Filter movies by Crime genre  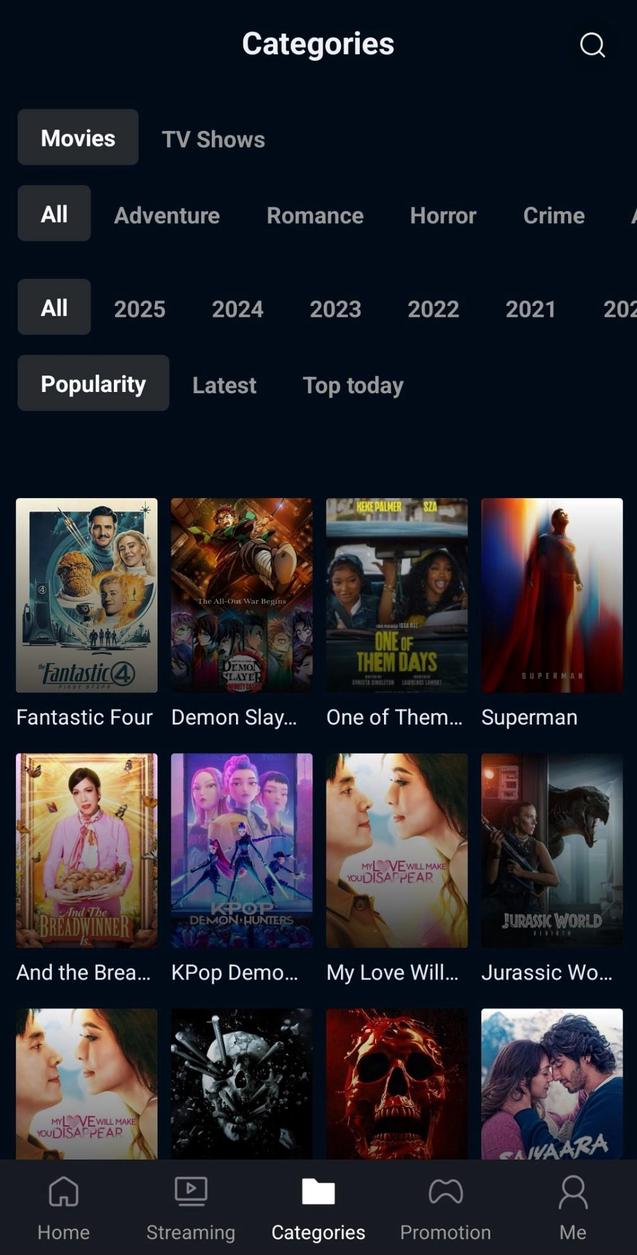point(553,215)
